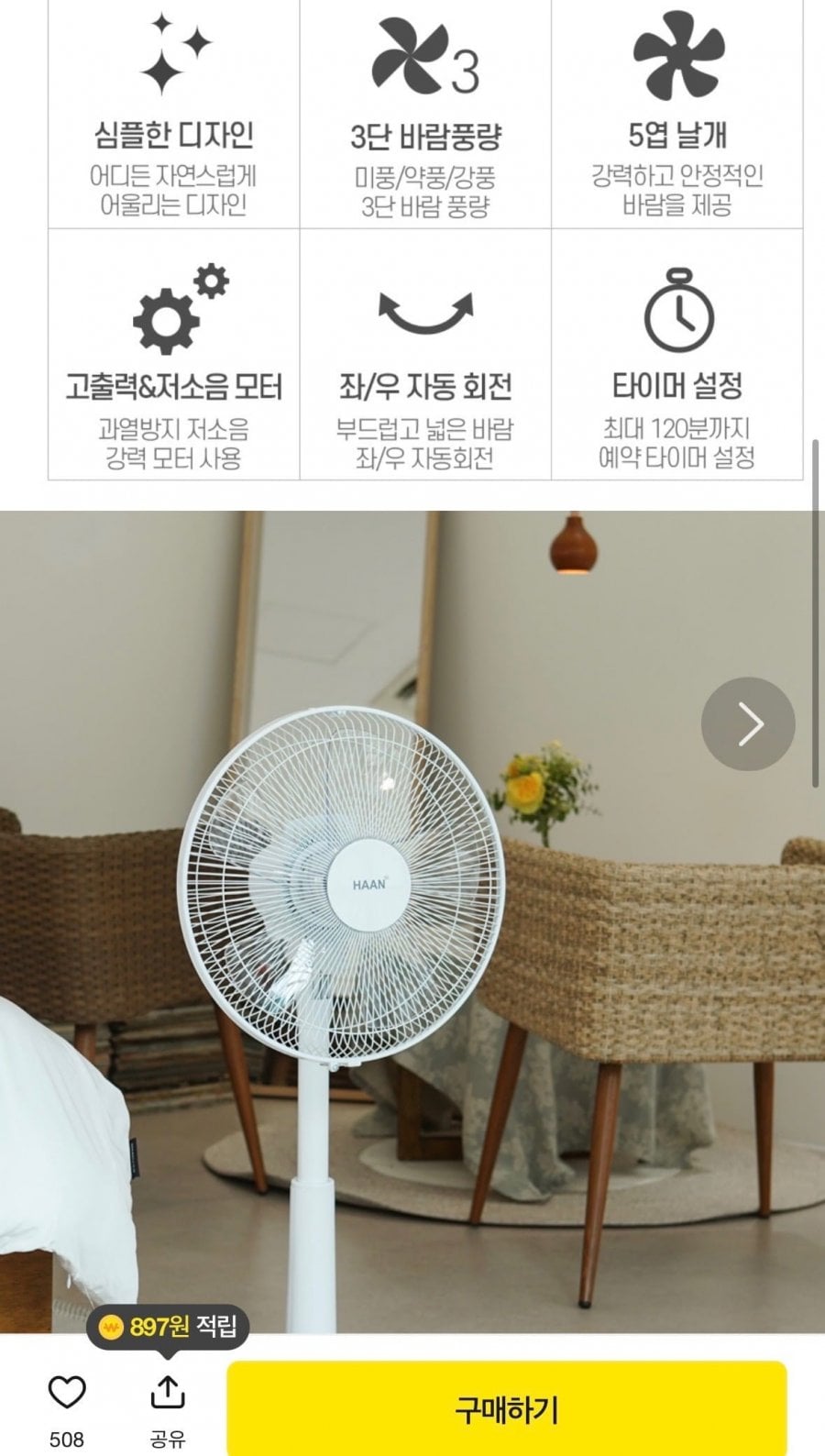825x1456 pixels.
Task: Tap the yellow 구매하기 purchase button
Action: click(506, 1408)
